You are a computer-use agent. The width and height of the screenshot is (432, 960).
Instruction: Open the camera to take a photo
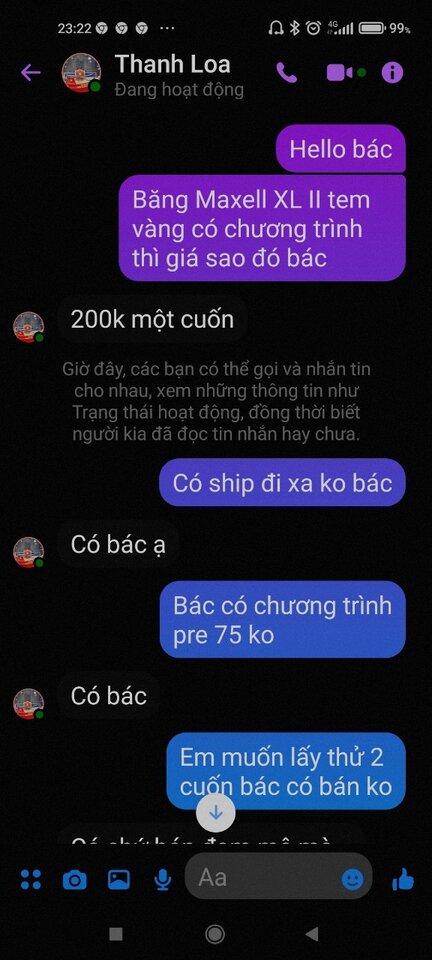click(x=75, y=880)
